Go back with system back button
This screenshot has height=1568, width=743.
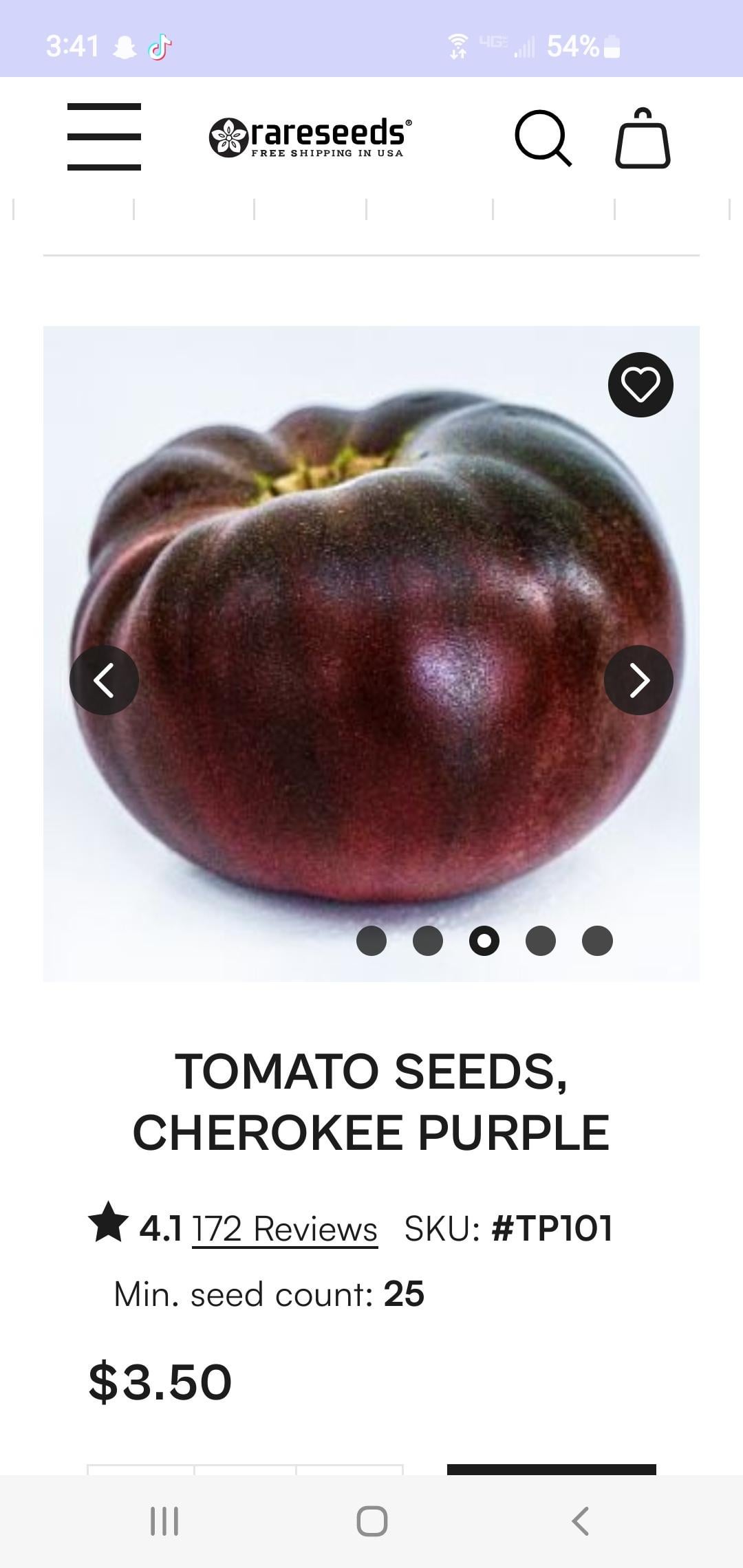(580, 1521)
